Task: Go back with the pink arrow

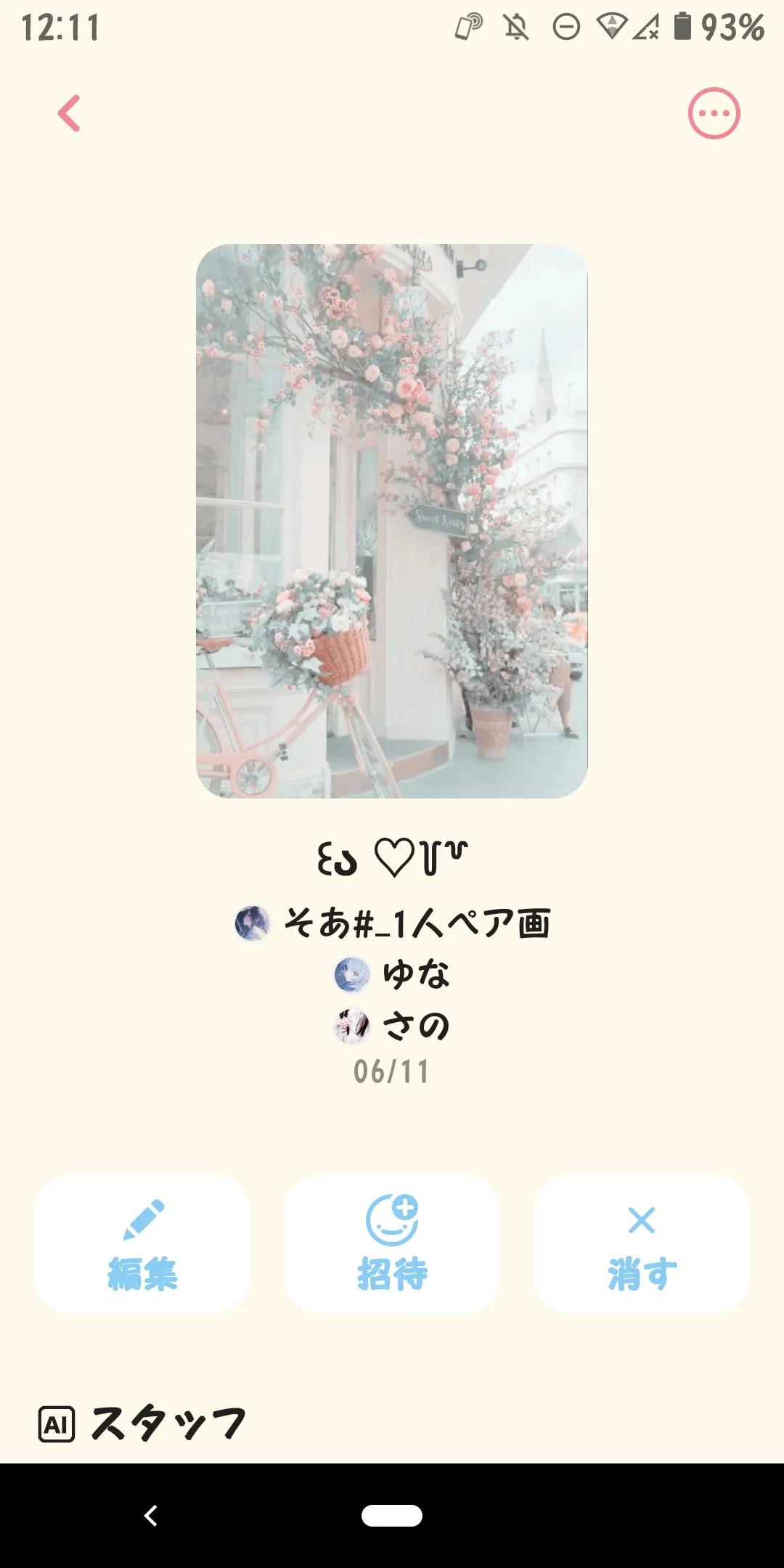Action: click(69, 114)
